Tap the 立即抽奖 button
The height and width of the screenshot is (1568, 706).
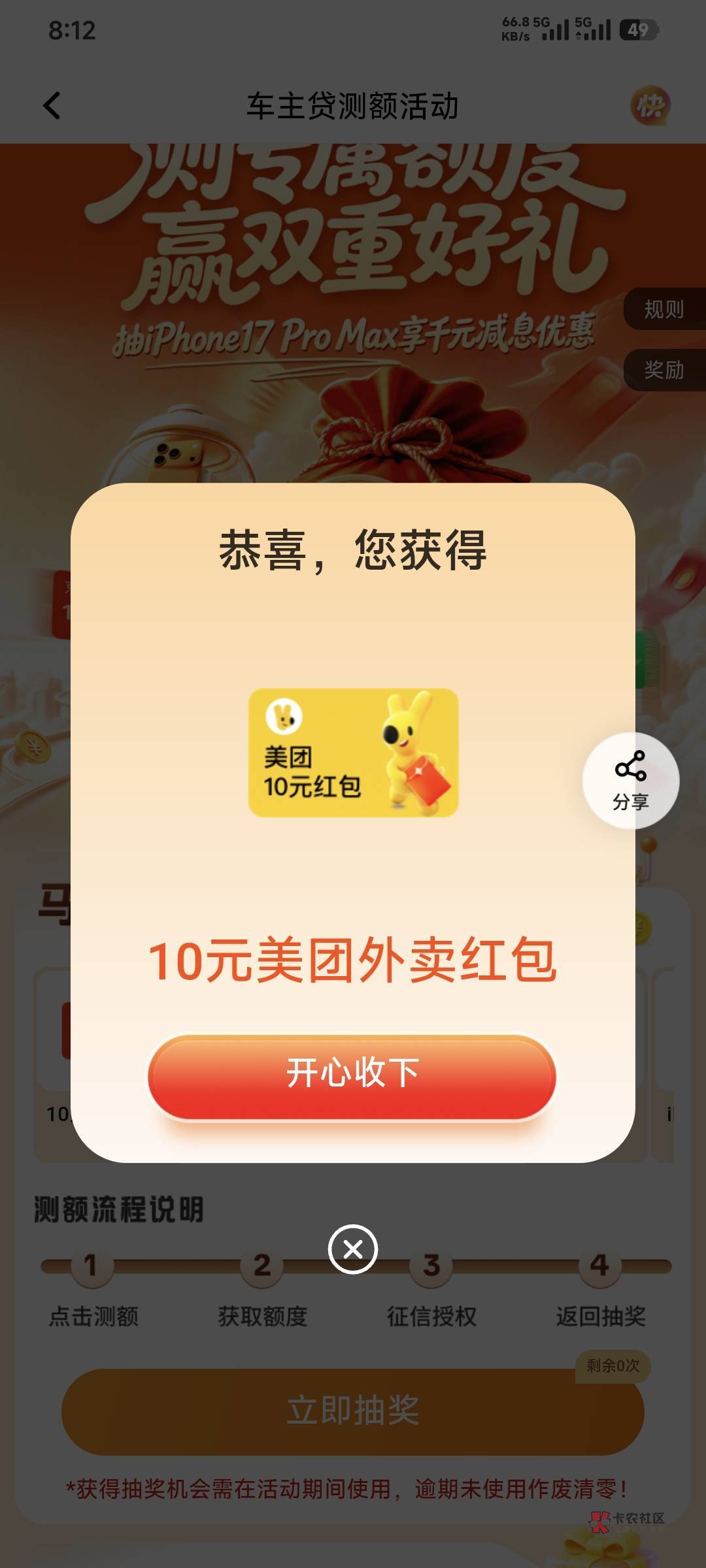pyautogui.click(x=353, y=1411)
